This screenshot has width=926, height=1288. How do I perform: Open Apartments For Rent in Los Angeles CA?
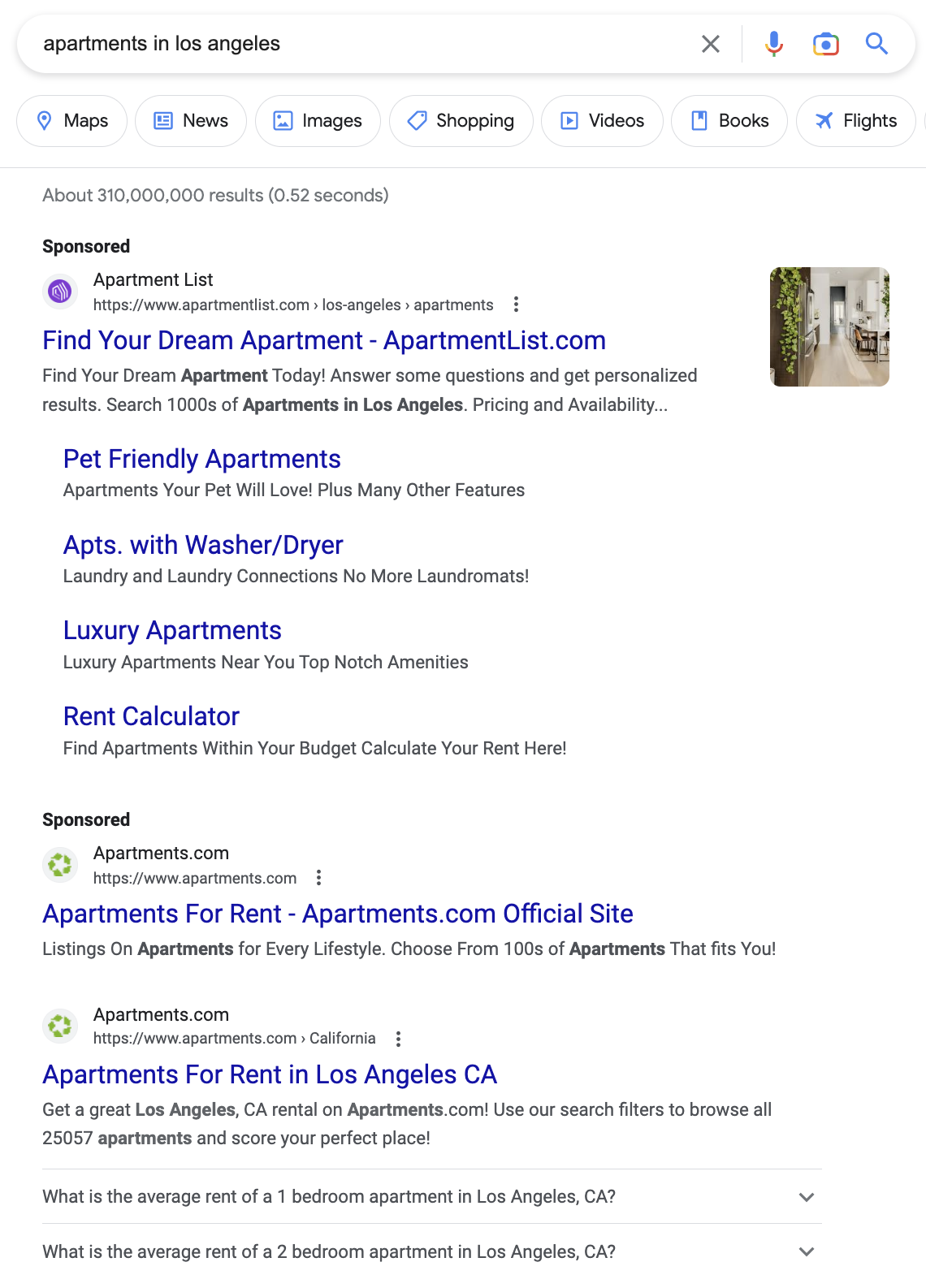click(269, 1074)
